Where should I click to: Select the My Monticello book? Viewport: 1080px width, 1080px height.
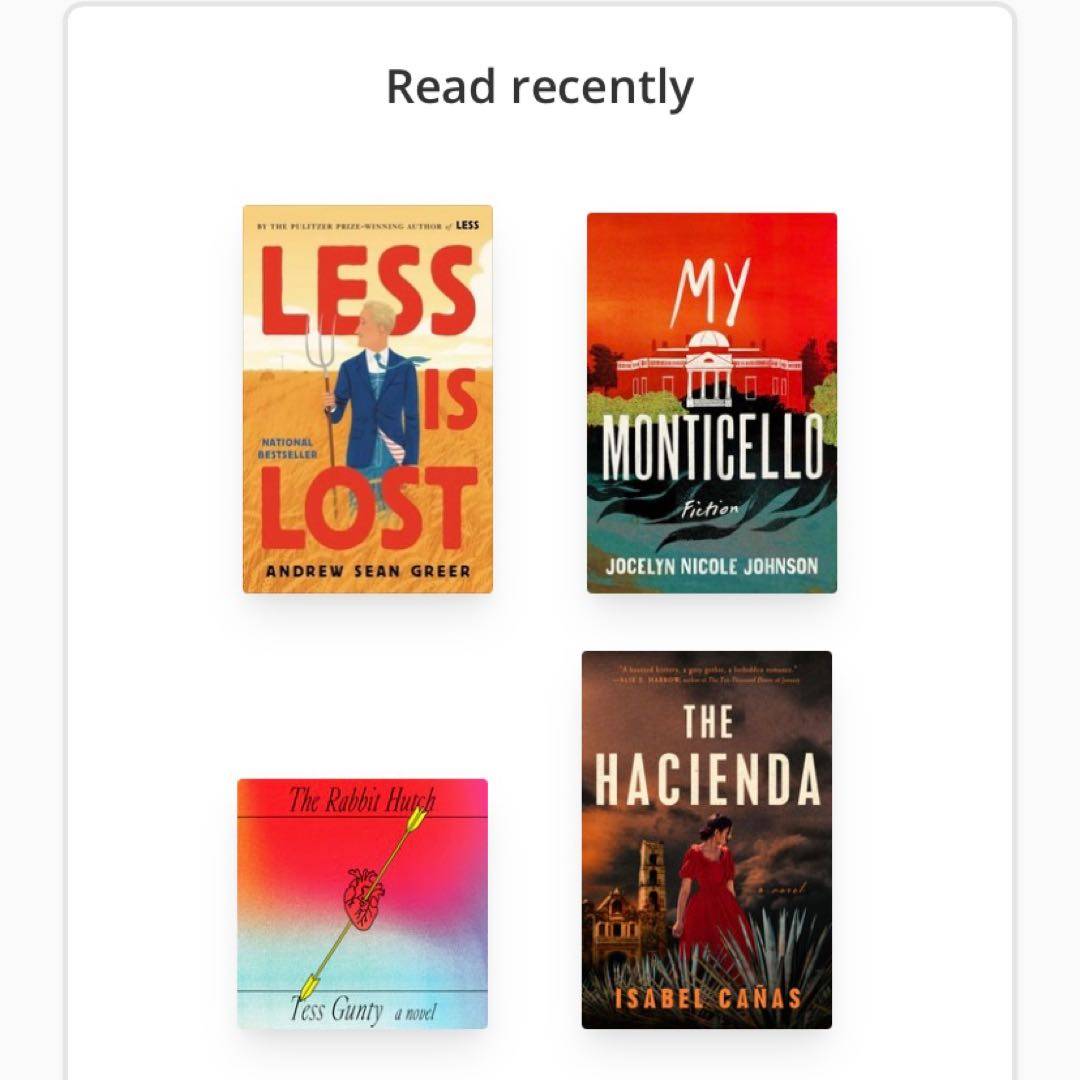coord(711,403)
